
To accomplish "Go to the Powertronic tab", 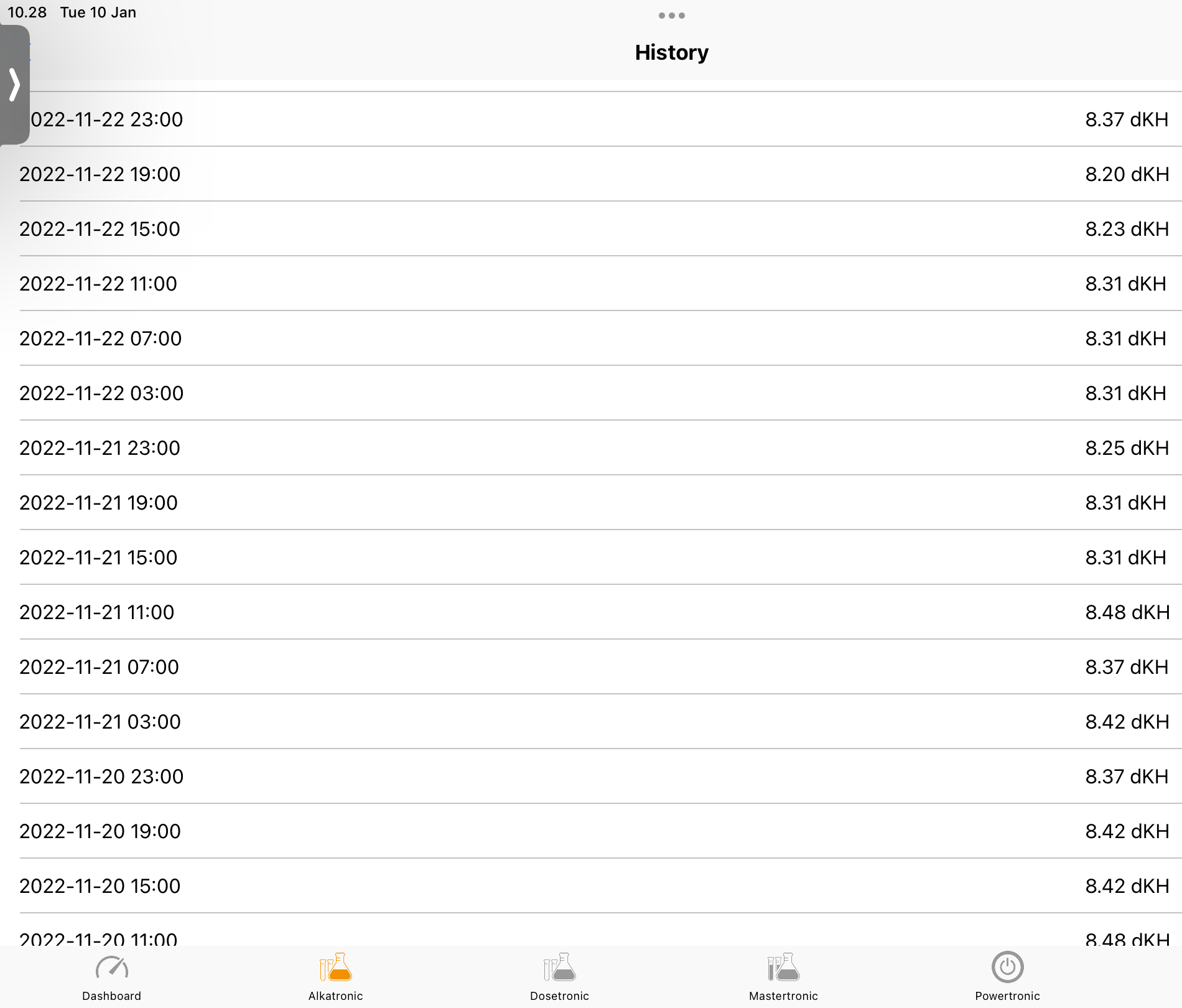I will 1007,977.
